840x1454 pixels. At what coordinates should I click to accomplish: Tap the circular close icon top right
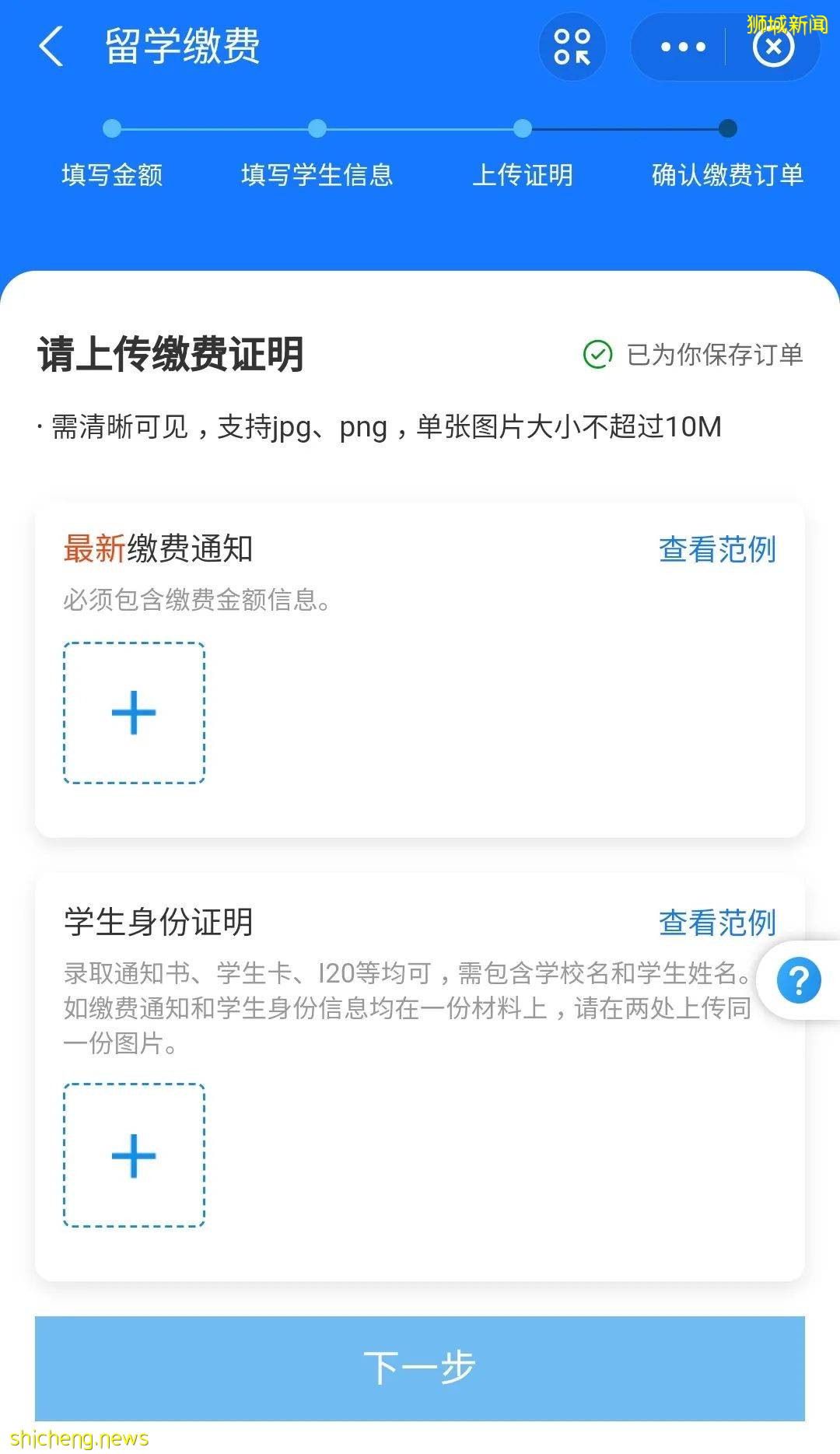click(773, 47)
